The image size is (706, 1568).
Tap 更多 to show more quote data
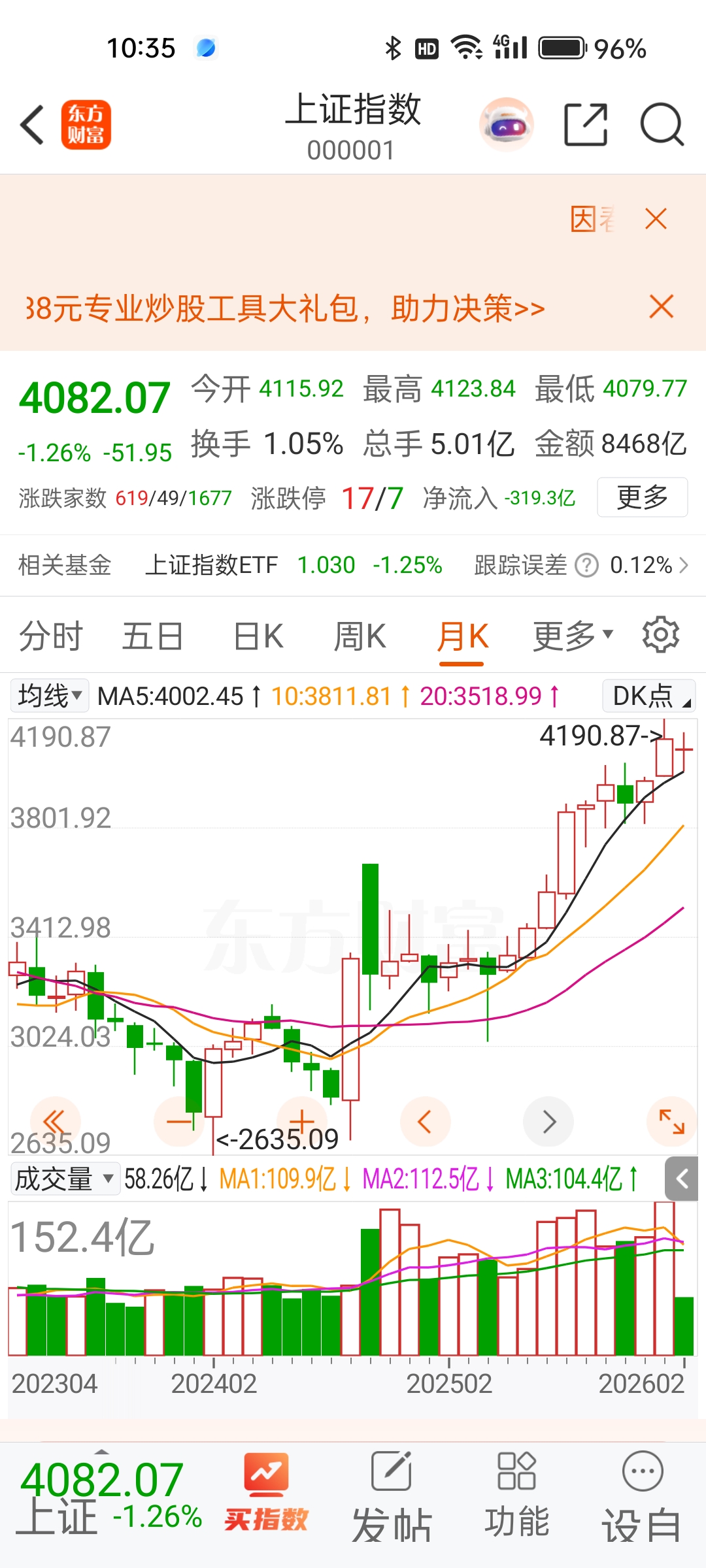tap(642, 498)
